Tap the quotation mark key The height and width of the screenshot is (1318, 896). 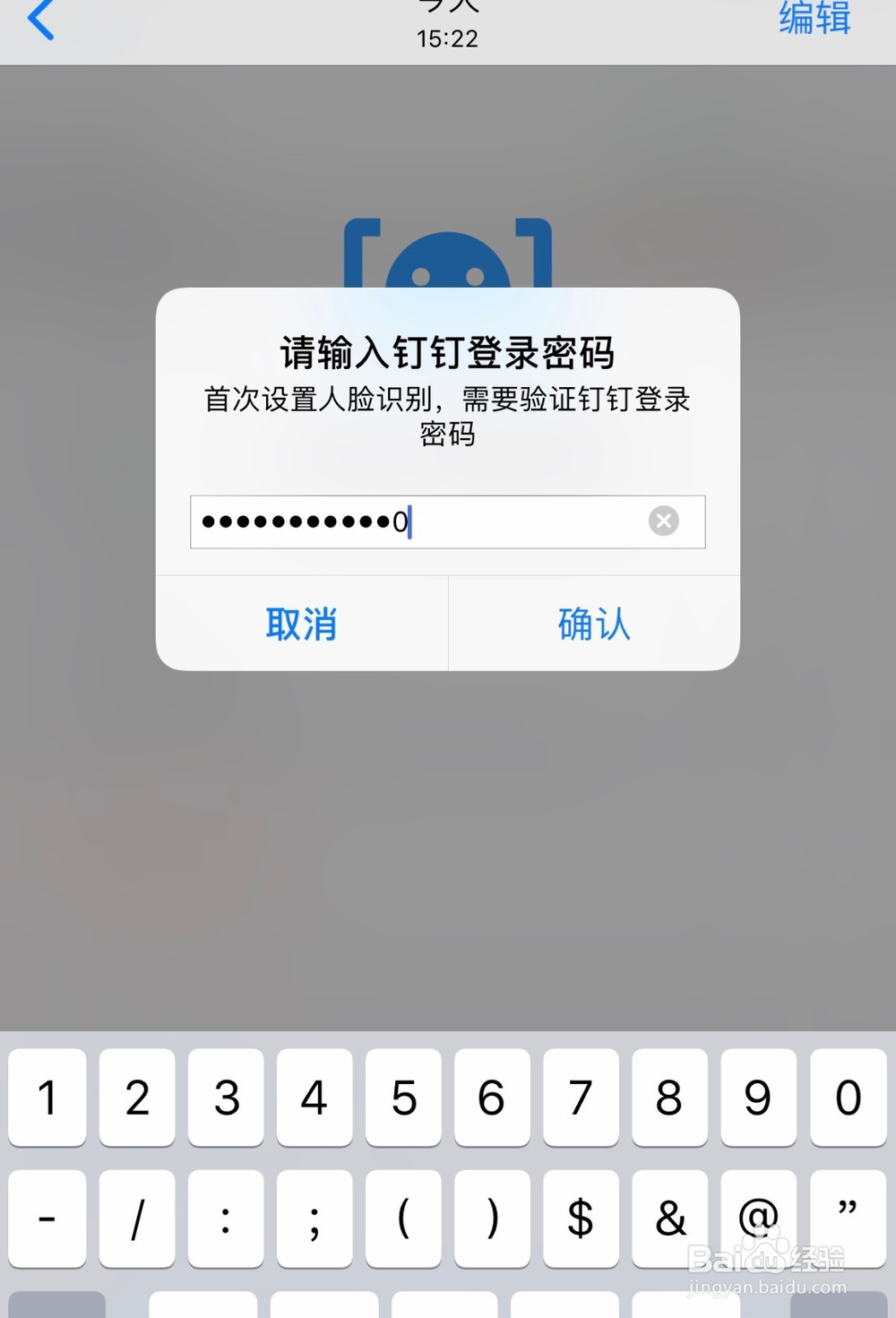pos(846,1219)
